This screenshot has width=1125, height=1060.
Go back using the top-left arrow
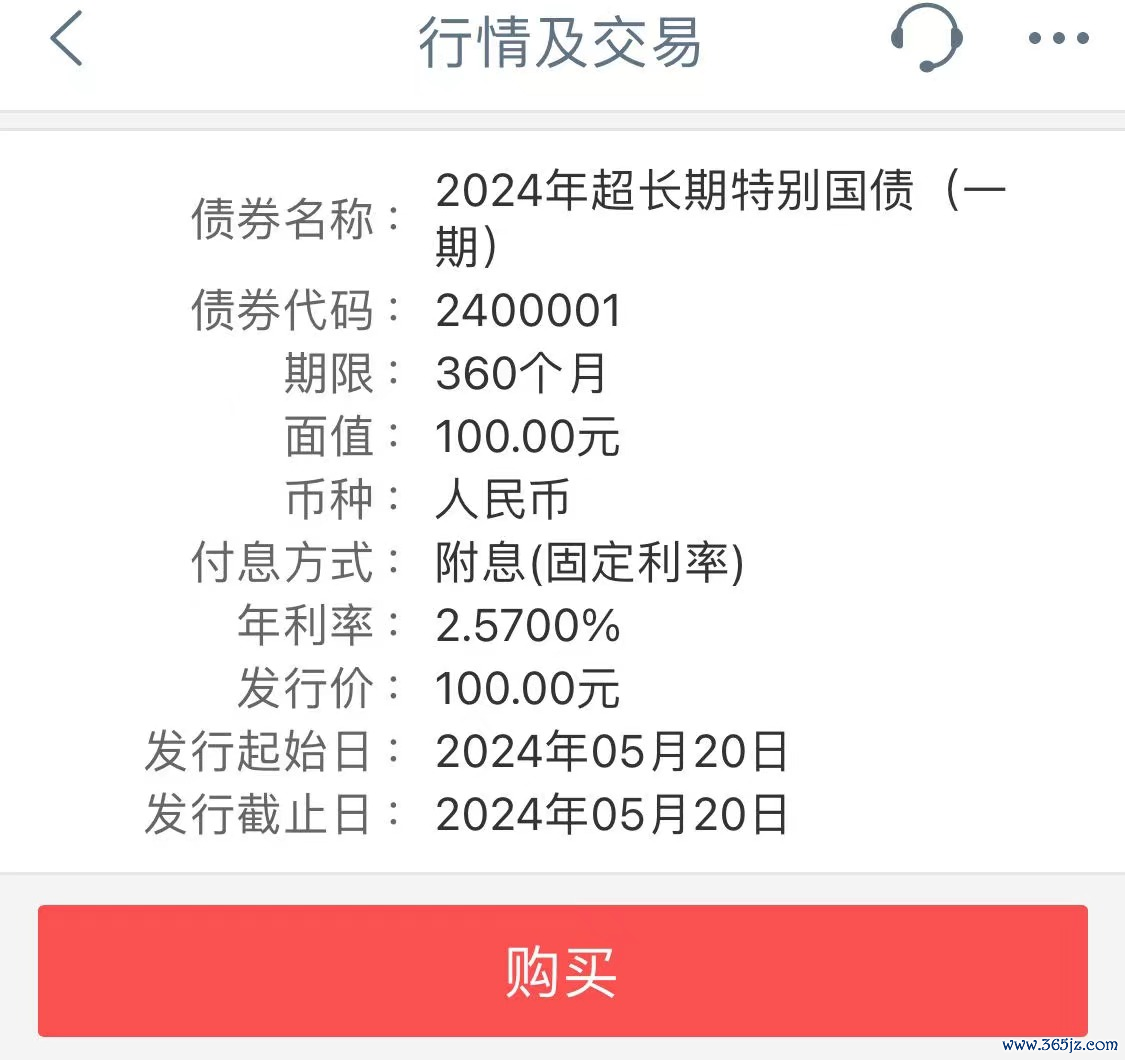point(66,40)
